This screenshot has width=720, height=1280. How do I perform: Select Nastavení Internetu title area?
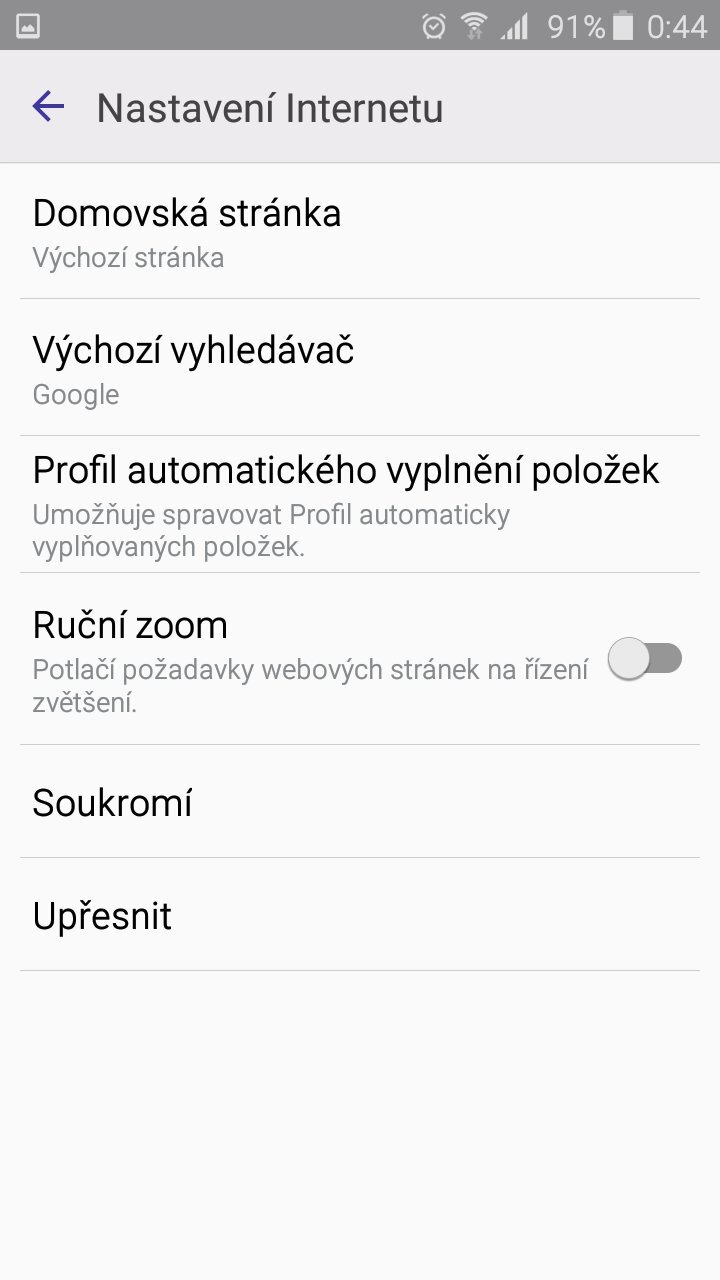point(270,107)
